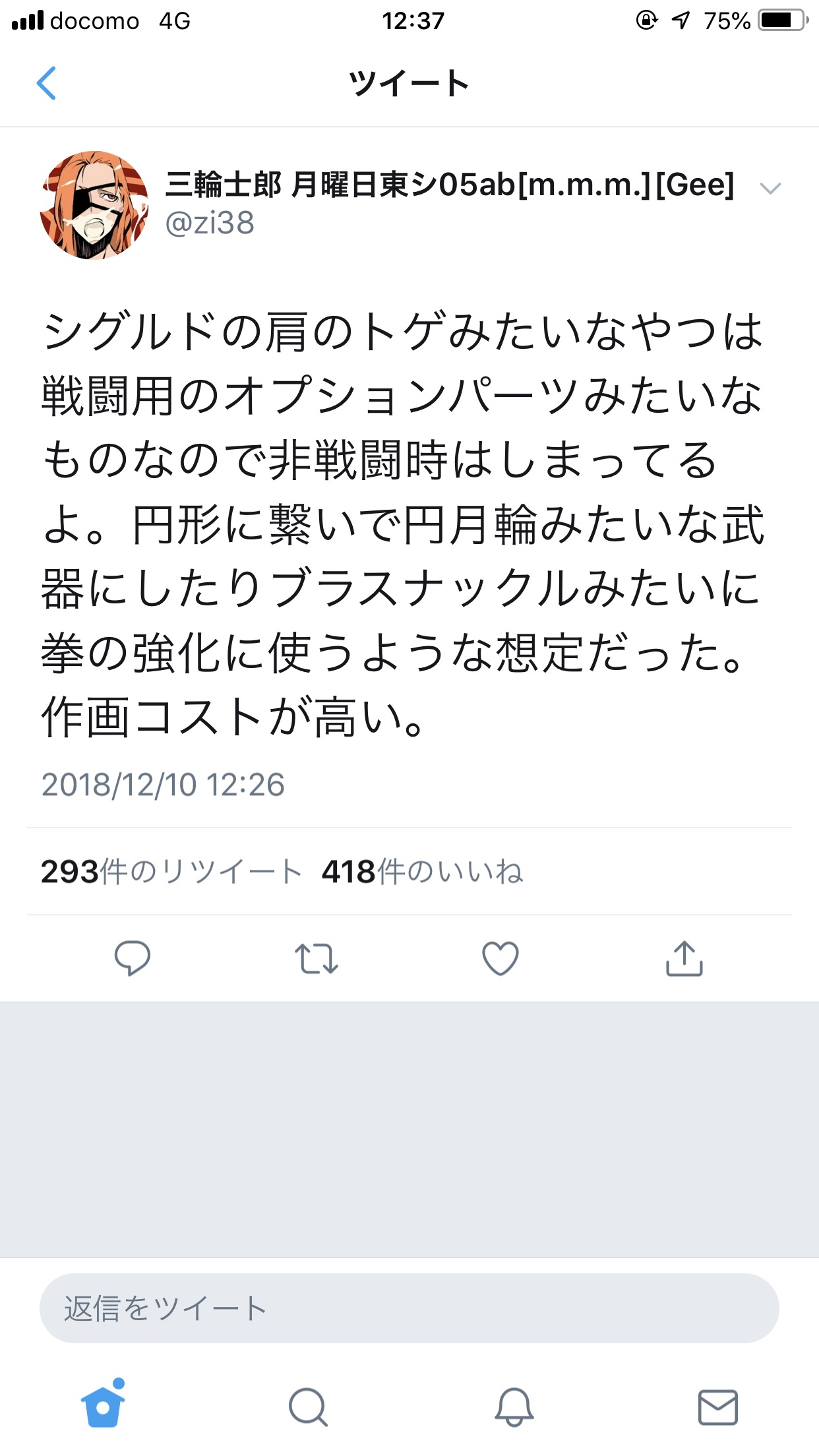
Task: Tap the 返信をツイート reply field
Action: (409, 1308)
